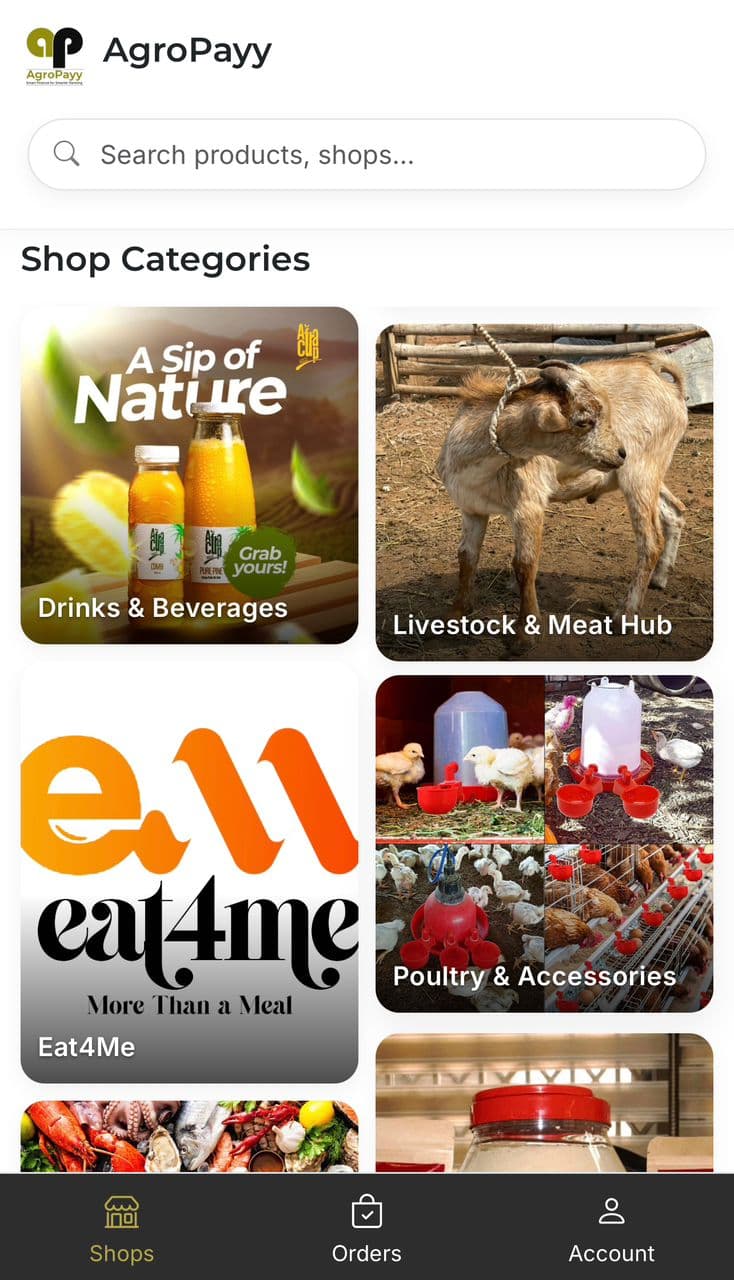Switch to the Shops tab
The image size is (734, 1280).
pos(122,1228)
